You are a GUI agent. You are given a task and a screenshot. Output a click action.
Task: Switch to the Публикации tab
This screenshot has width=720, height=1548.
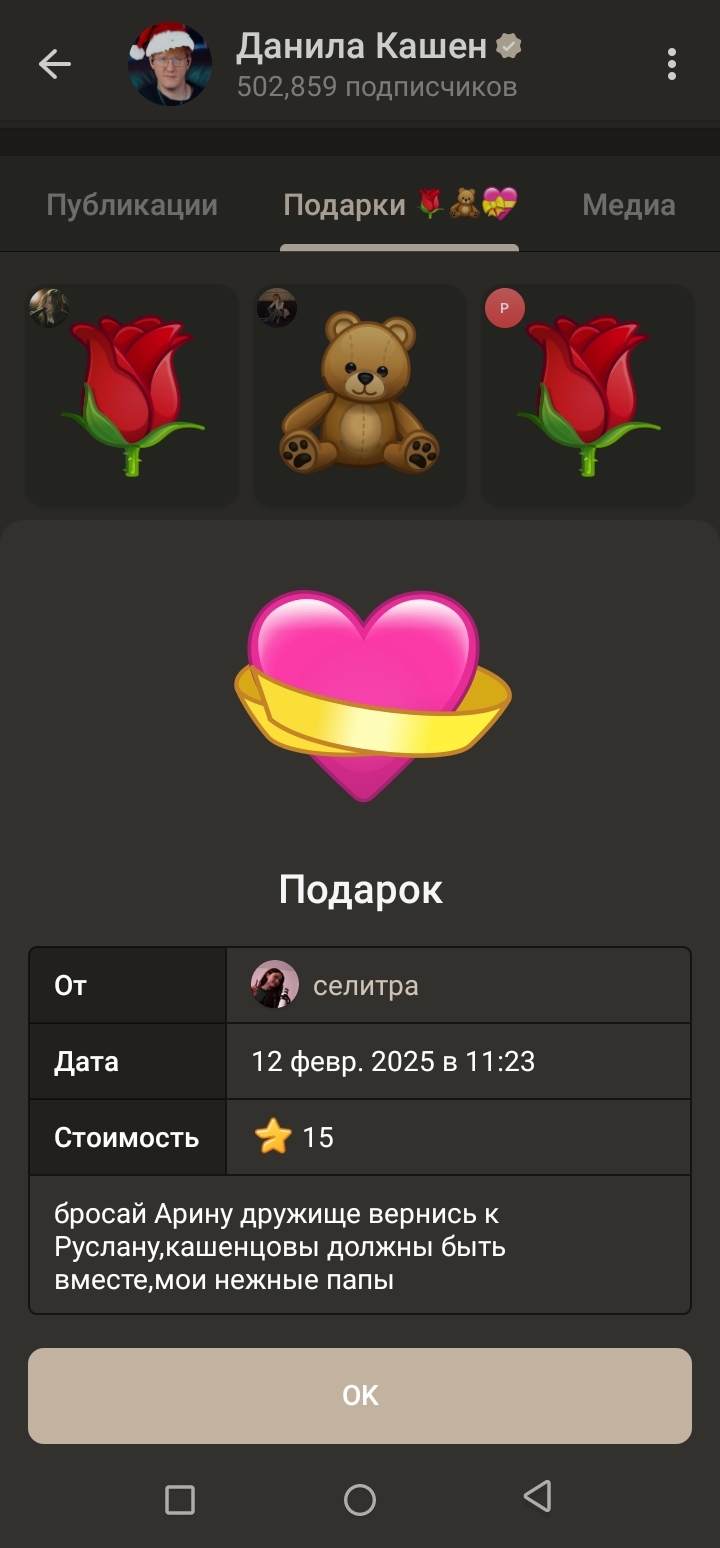132,206
